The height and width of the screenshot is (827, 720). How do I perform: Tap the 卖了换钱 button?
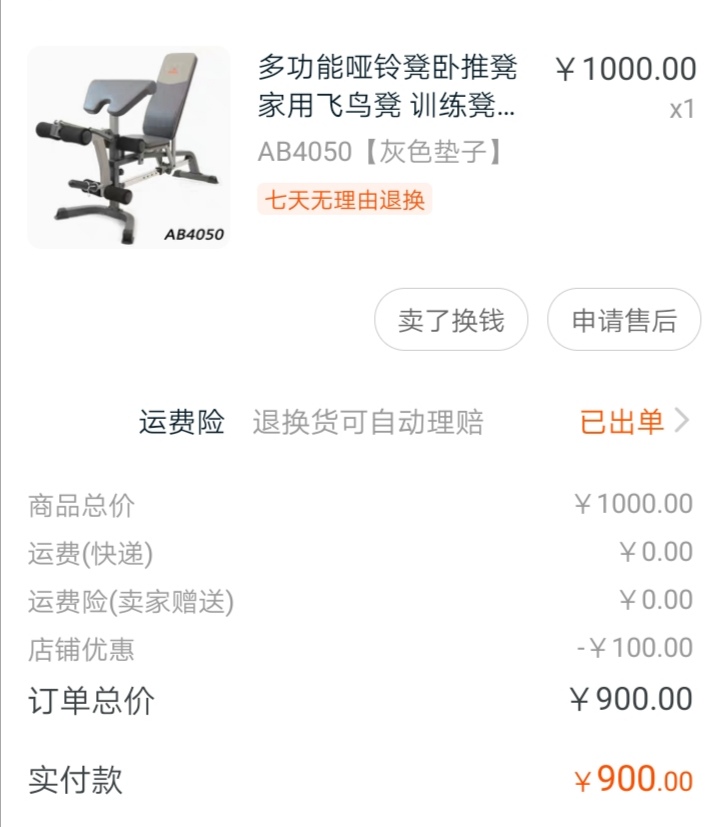(x=450, y=321)
